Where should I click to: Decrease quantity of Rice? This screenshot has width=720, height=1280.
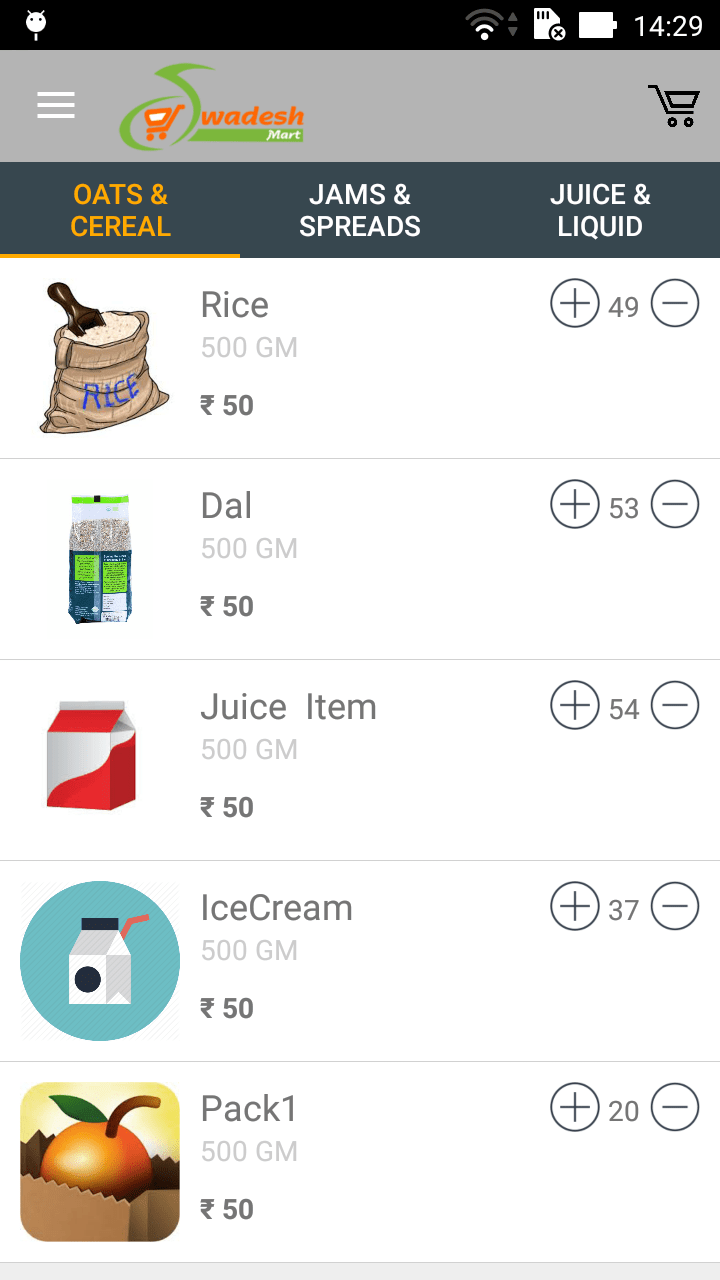675,303
